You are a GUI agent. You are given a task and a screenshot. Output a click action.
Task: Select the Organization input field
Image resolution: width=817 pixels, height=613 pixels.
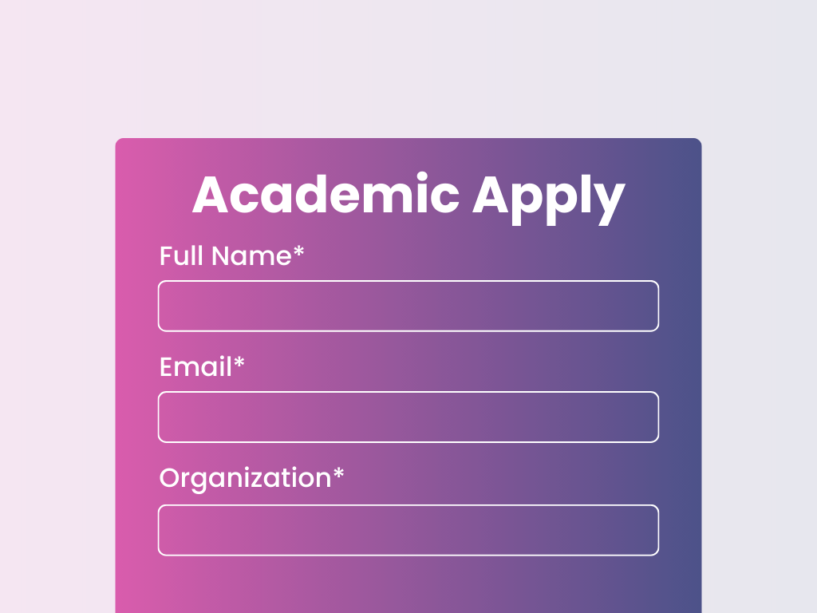pyautogui.click(x=408, y=530)
